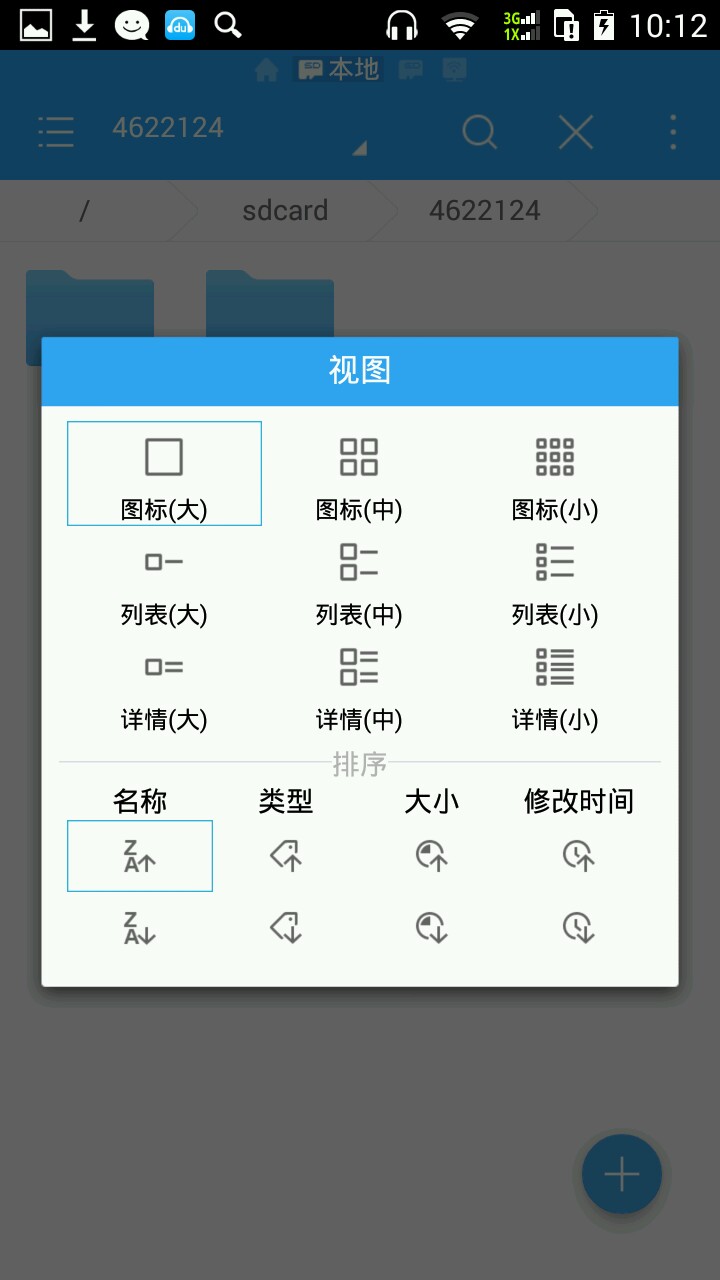Select large detail view 详情(大)

coord(164,685)
